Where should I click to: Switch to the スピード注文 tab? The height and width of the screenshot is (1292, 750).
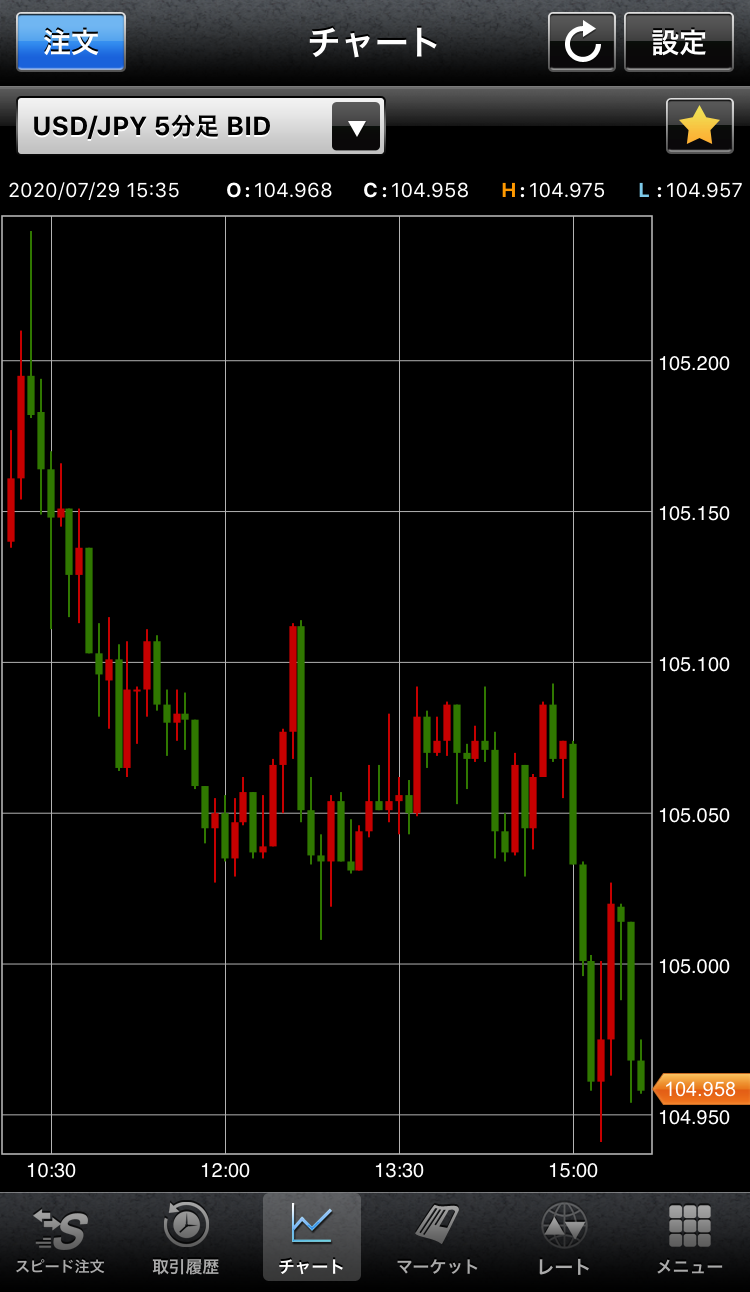click(60, 1238)
